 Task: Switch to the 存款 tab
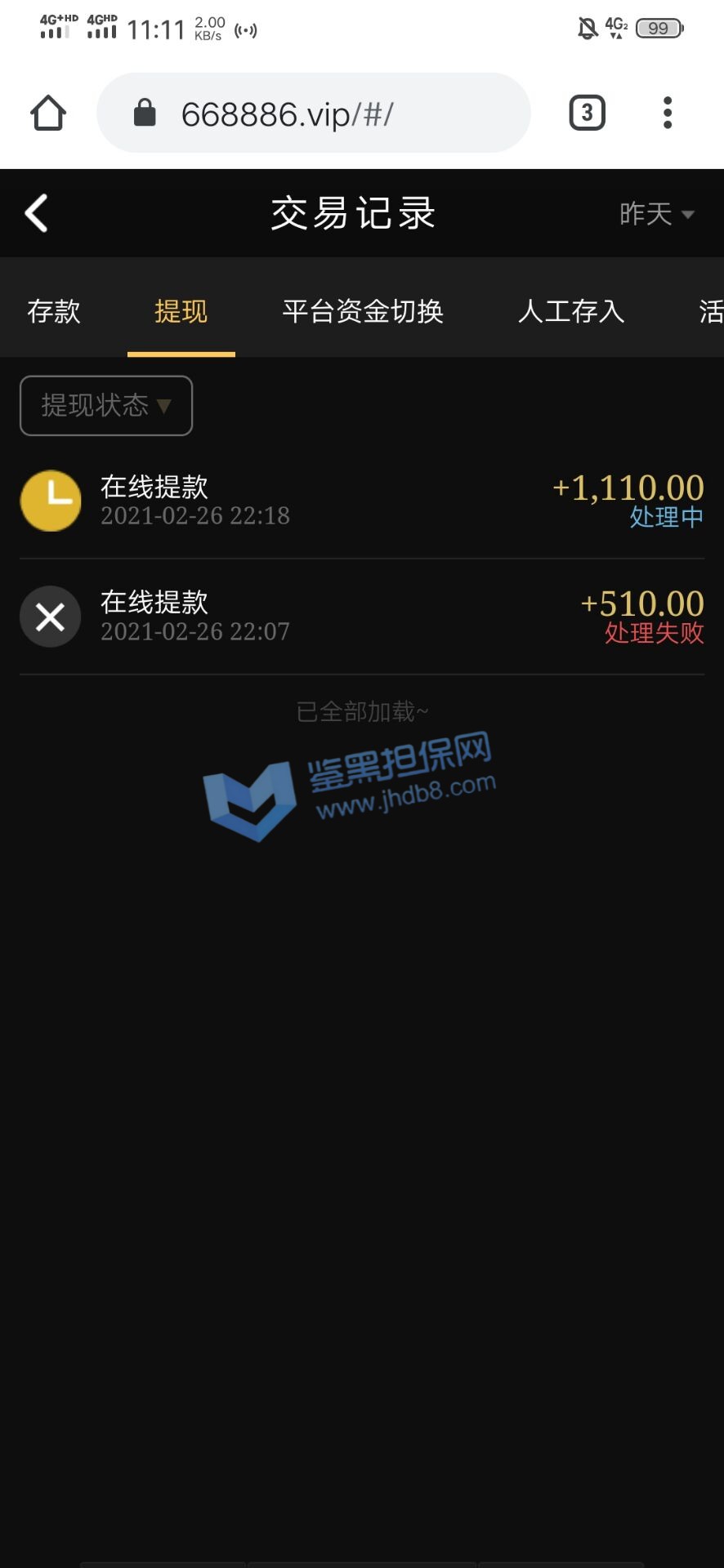point(54,311)
